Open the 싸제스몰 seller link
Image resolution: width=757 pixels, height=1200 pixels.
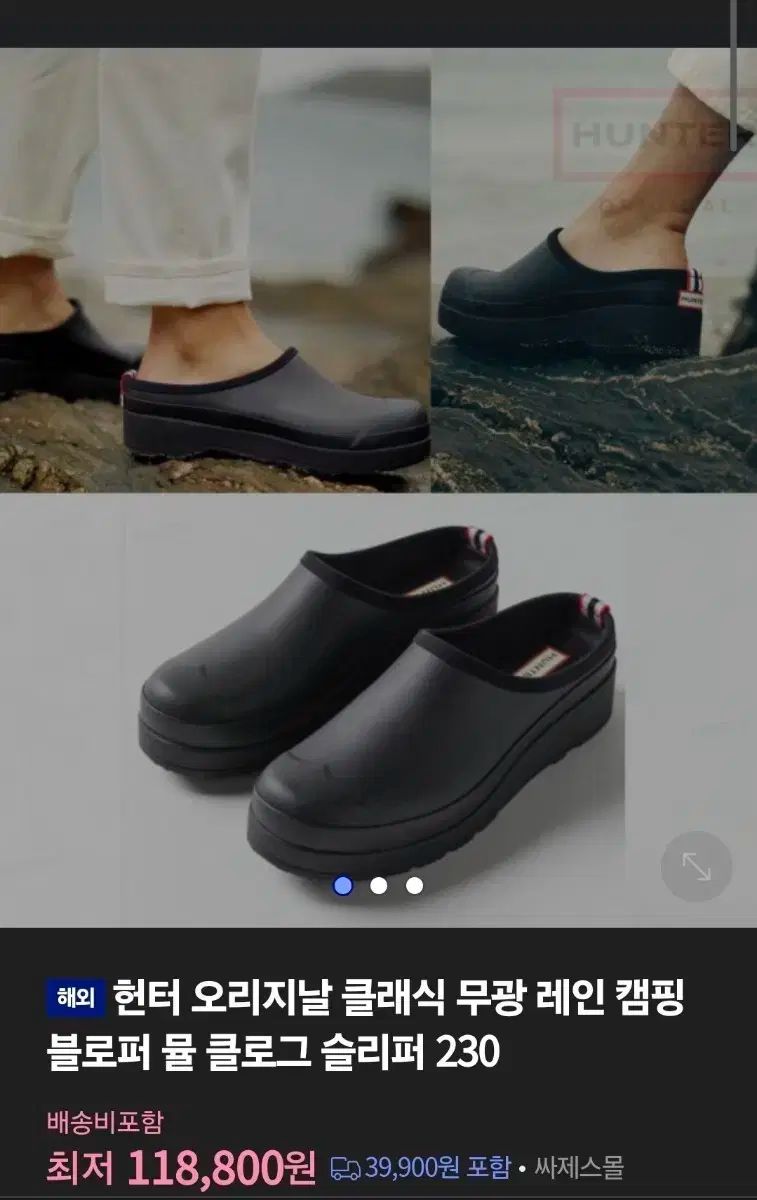(x=579, y=1167)
